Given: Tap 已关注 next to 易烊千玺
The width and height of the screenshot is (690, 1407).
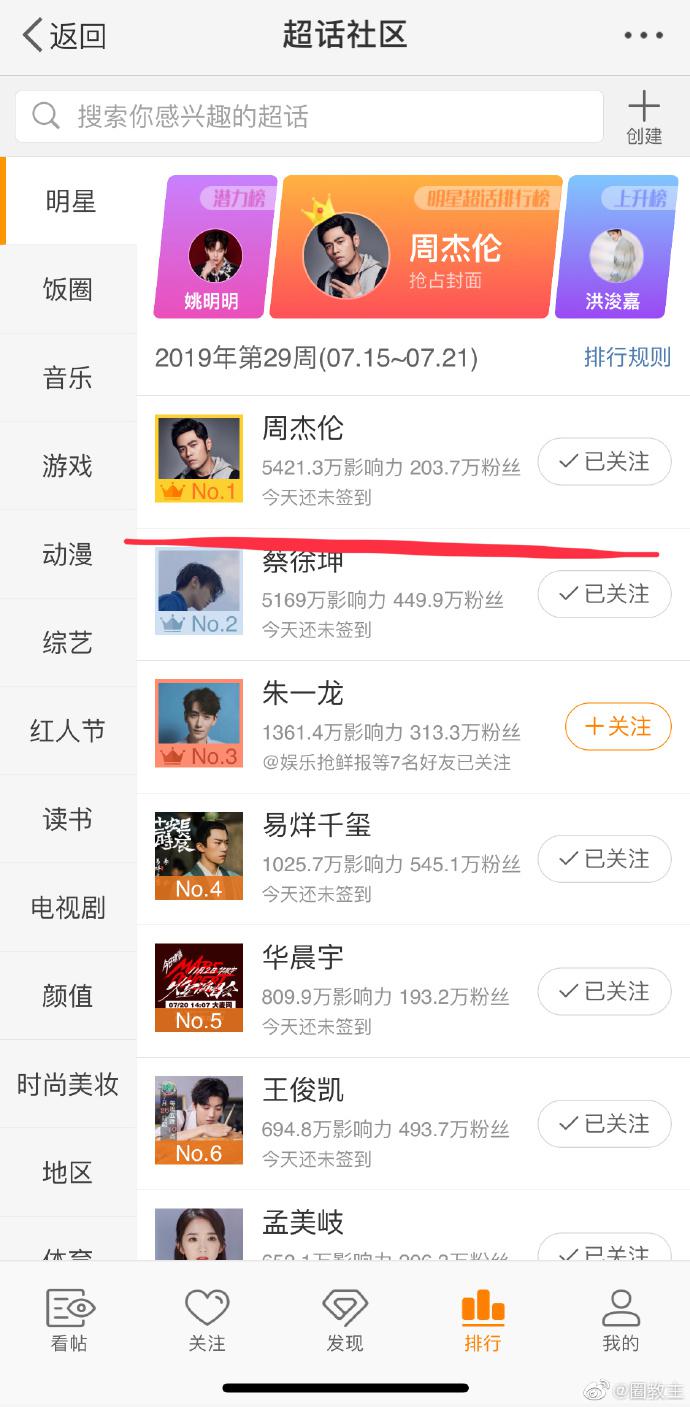Looking at the screenshot, I should coord(604,859).
